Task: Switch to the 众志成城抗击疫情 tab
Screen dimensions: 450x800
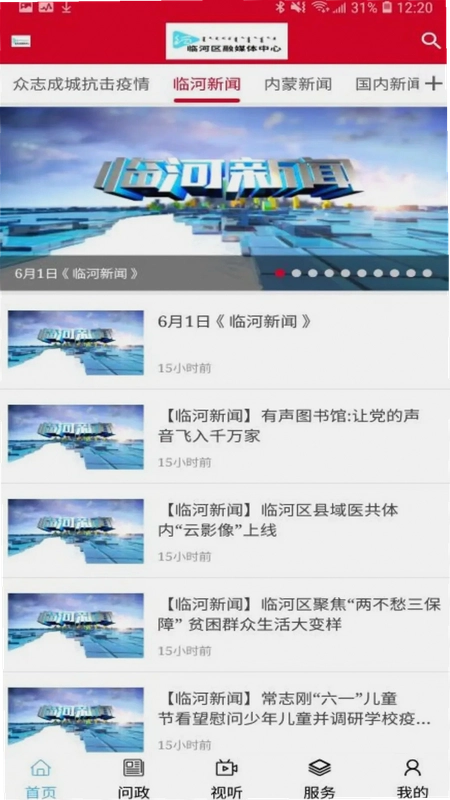Action: click(x=81, y=84)
